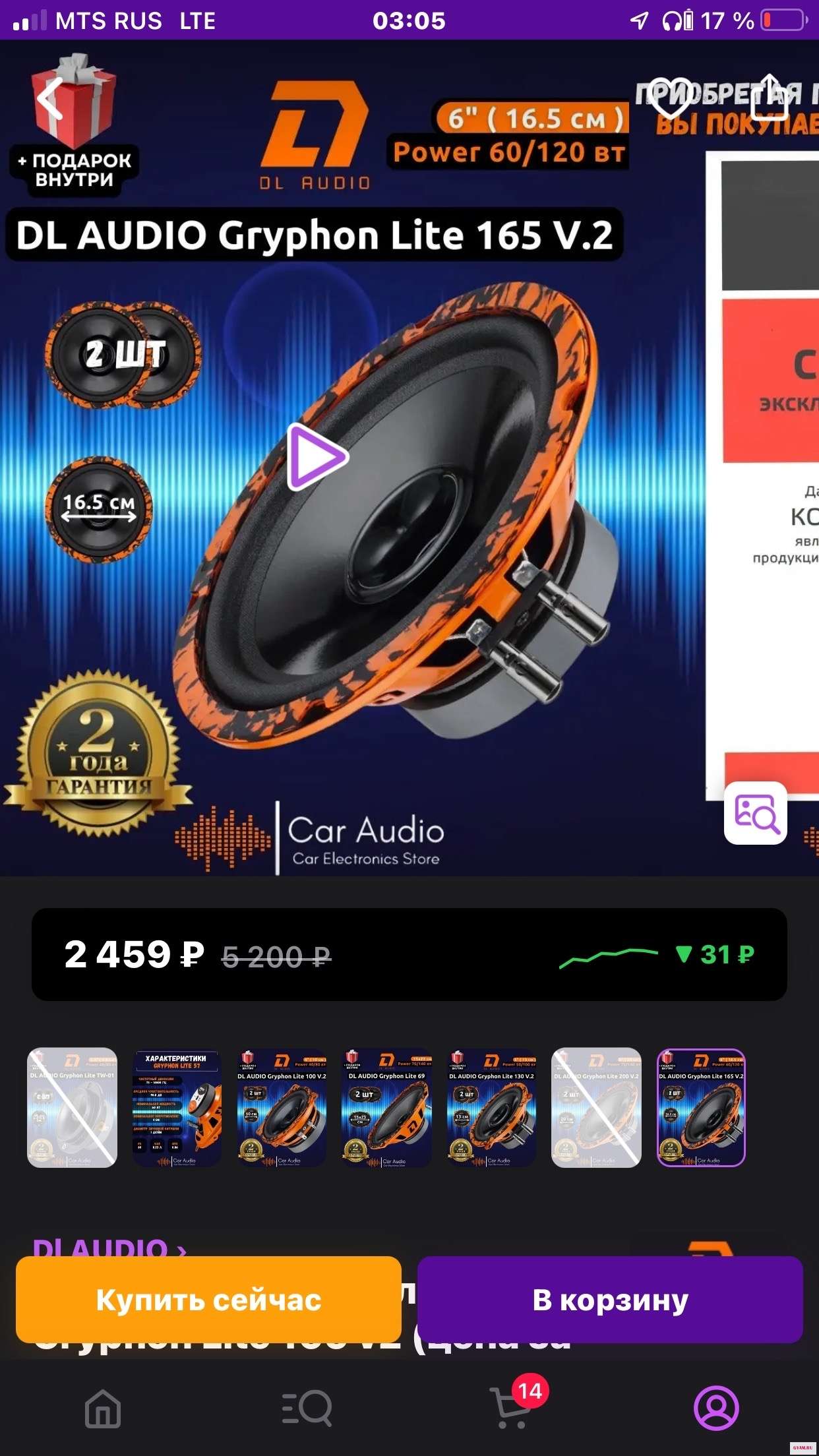
Task: Add this speaker to favorites with the heart
Action: pyautogui.click(x=669, y=97)
